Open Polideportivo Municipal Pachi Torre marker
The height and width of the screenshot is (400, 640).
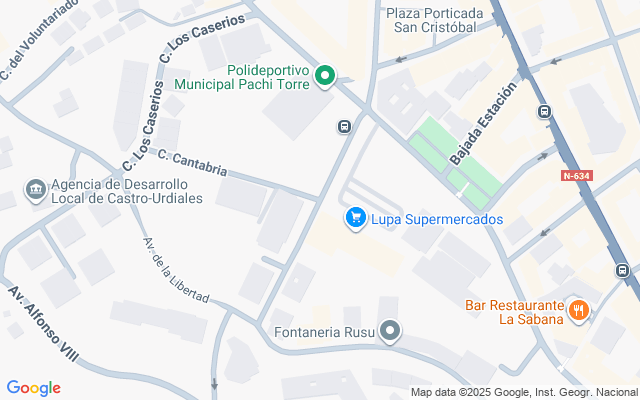coord(325,76)
